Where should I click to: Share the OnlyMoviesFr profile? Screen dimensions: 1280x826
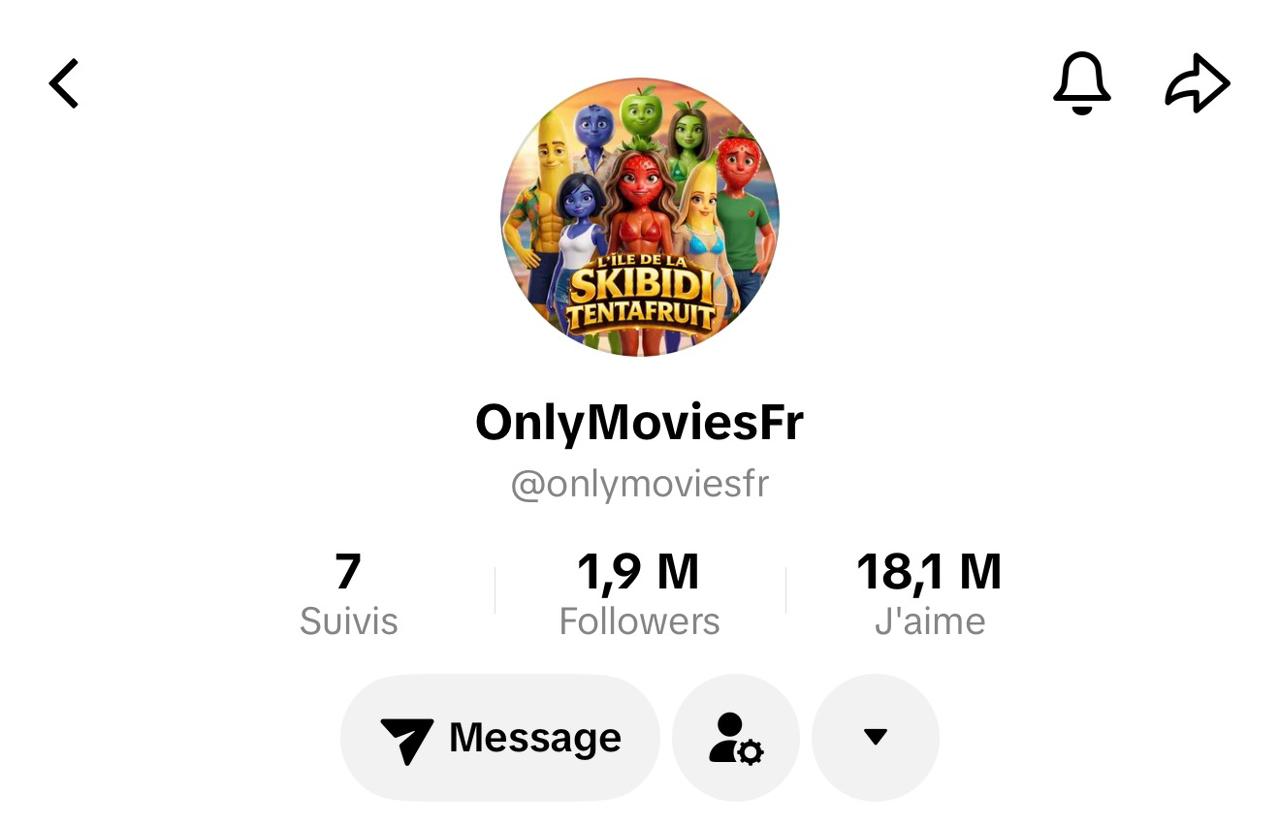click(x=1197, y=83)
